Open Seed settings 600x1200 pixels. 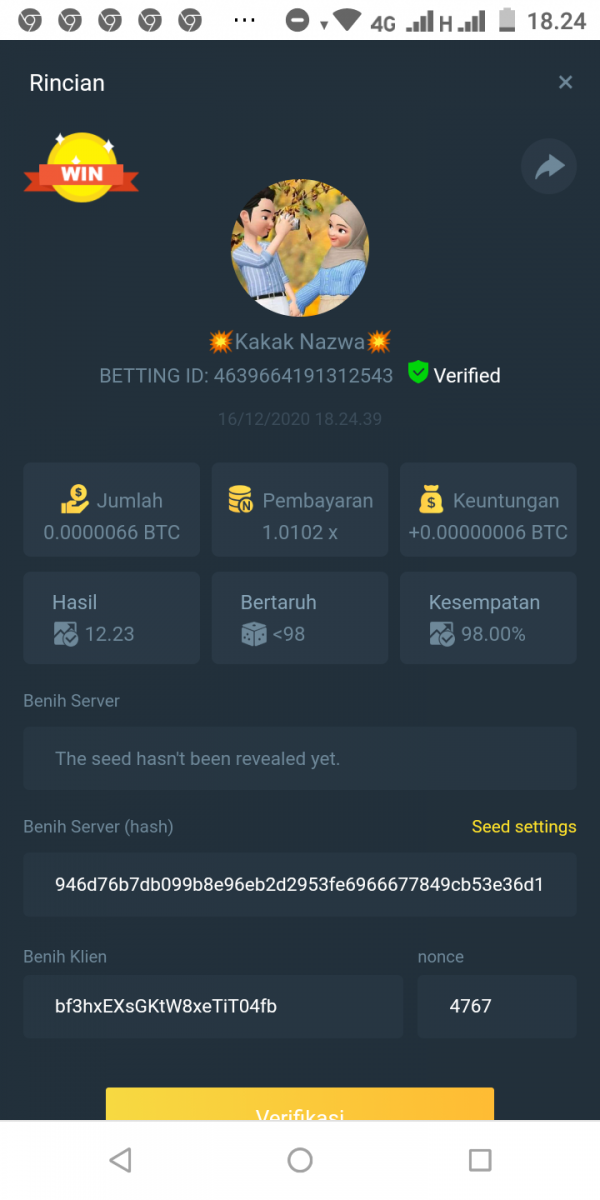coord(524,827)
